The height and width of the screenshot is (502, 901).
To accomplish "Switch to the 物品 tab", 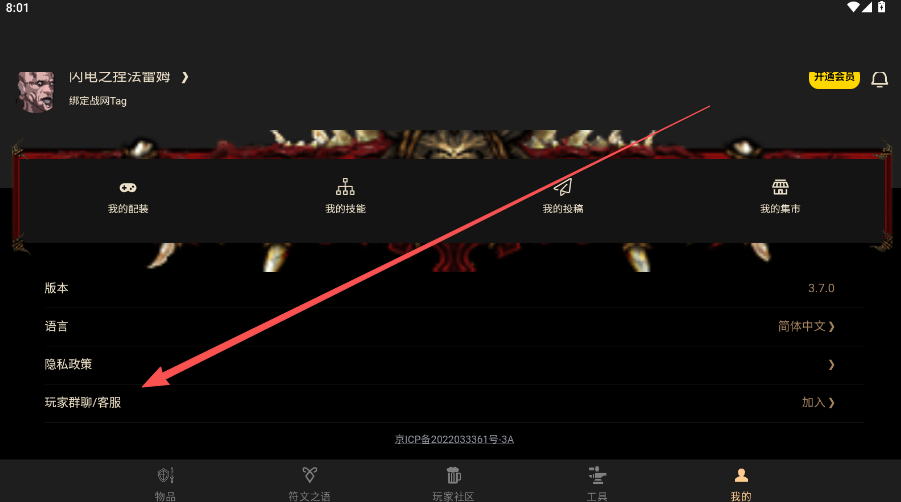I will coord(166,482).
